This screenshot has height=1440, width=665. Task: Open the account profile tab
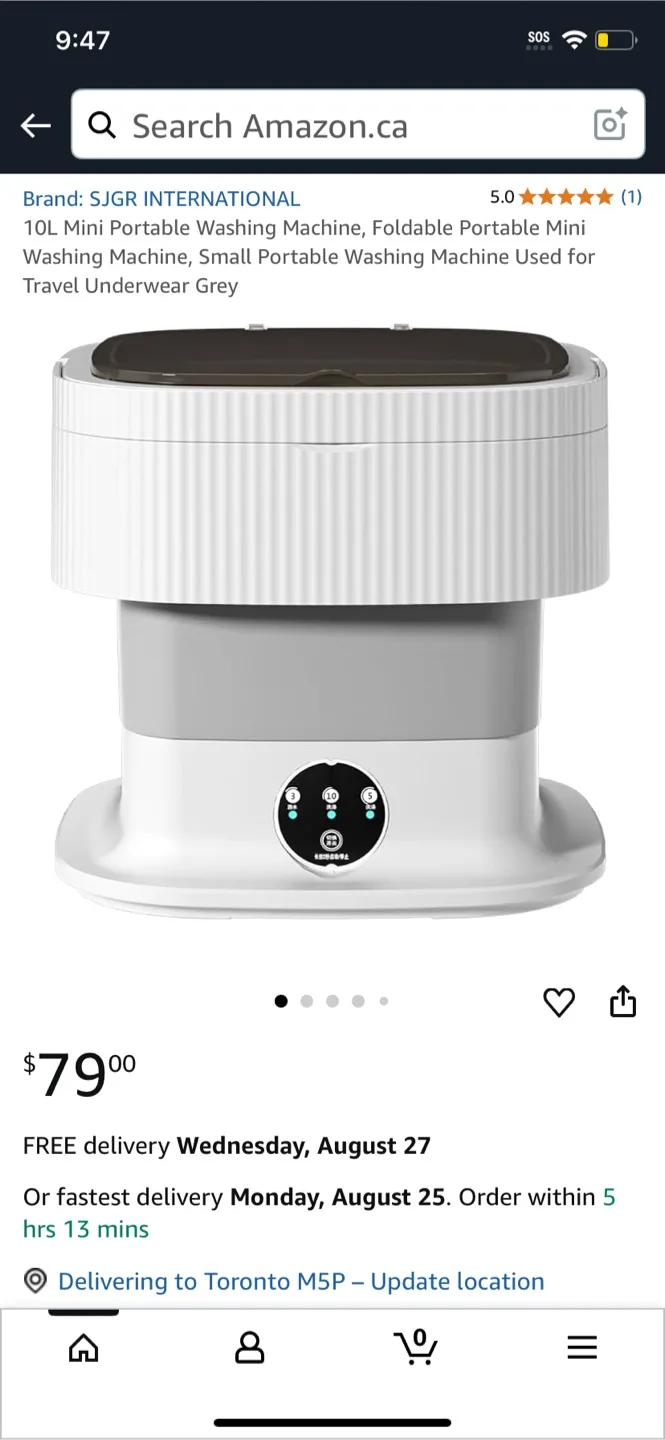(x=249, y=1347)
